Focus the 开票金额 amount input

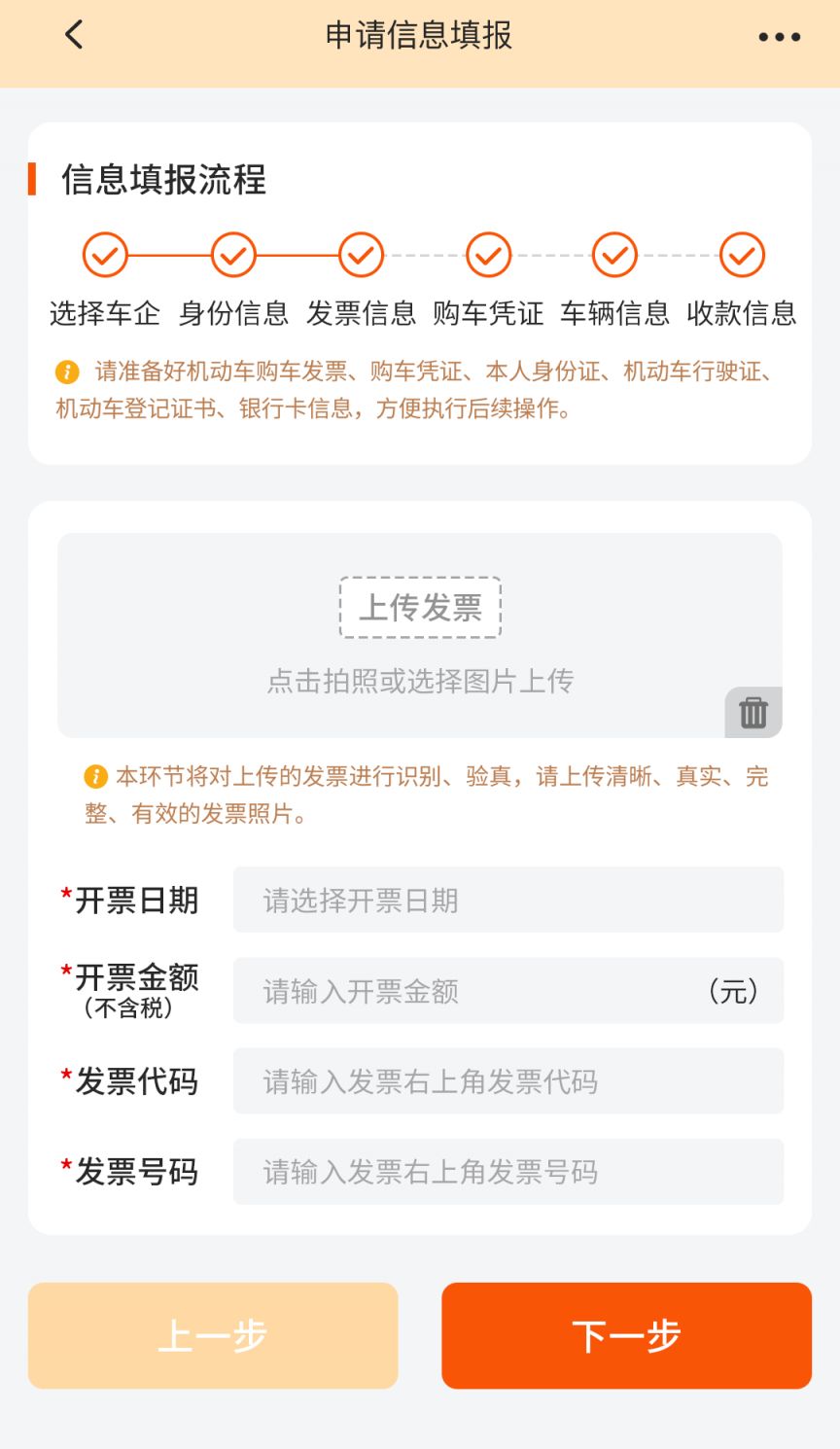coord(476,991)
